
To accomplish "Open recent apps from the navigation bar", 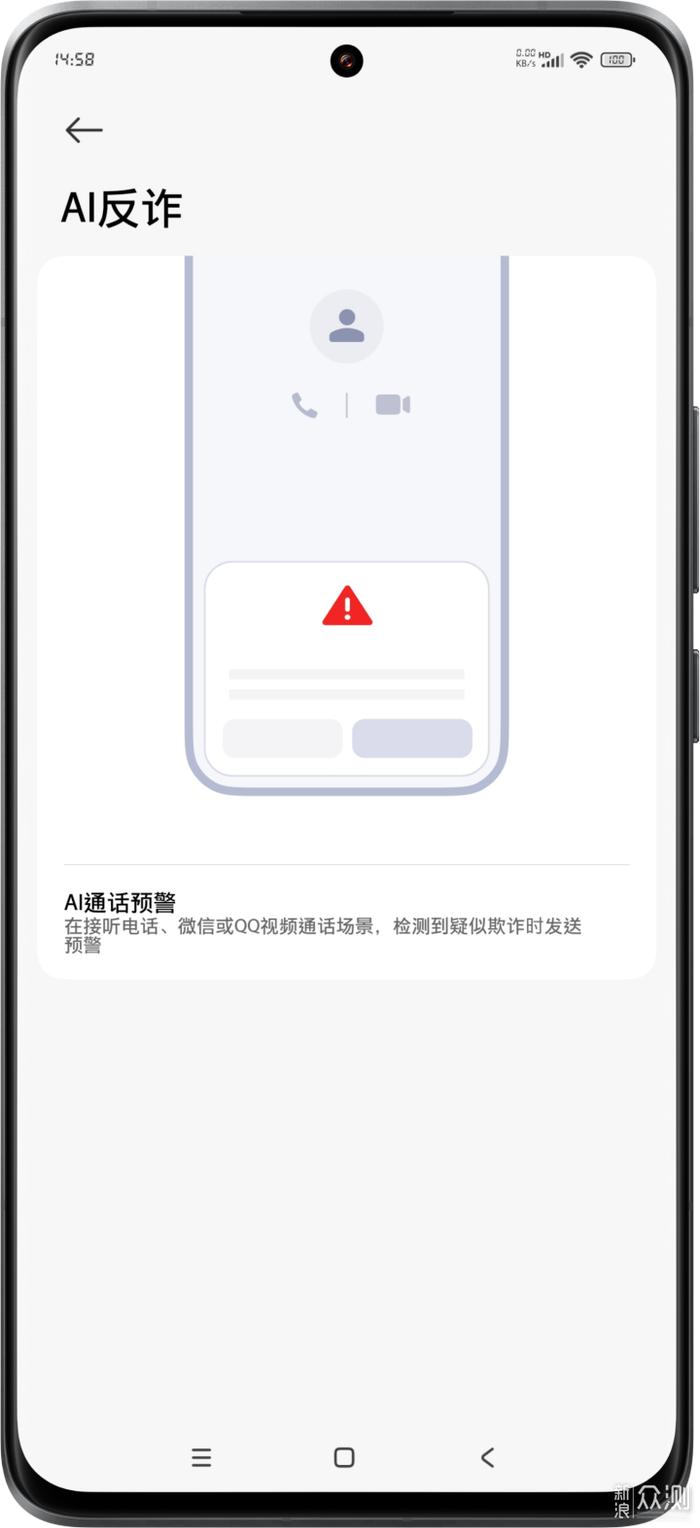I will click(201, 1457).
